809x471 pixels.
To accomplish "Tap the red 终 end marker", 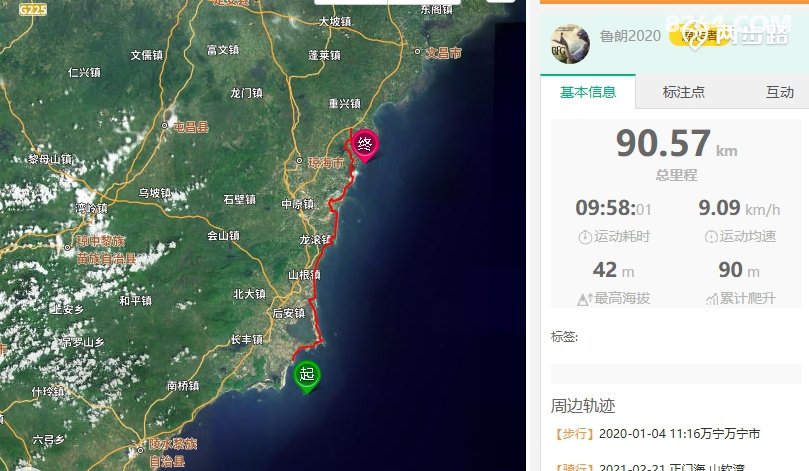I will click(x=364, y=144).
